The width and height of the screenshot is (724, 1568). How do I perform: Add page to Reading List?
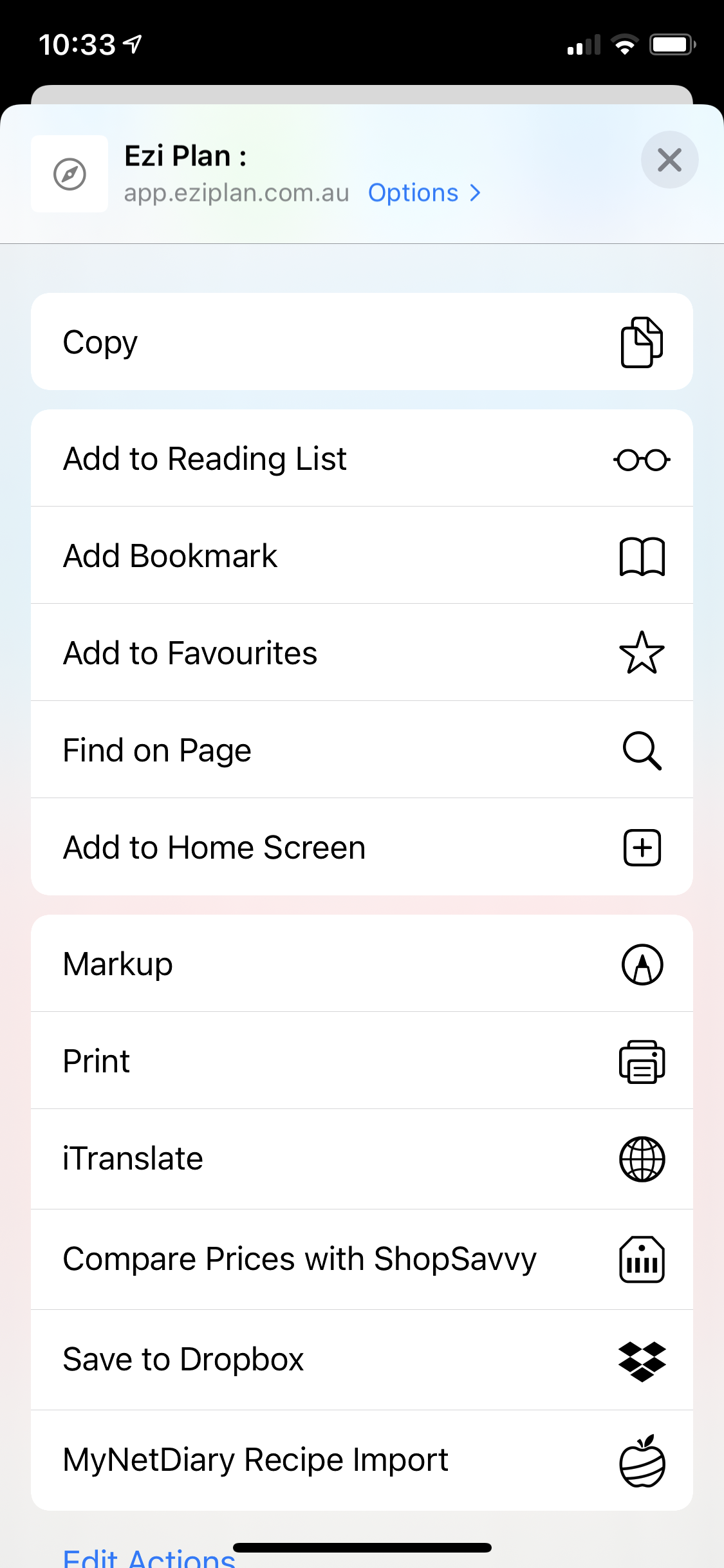coord(362,459)
